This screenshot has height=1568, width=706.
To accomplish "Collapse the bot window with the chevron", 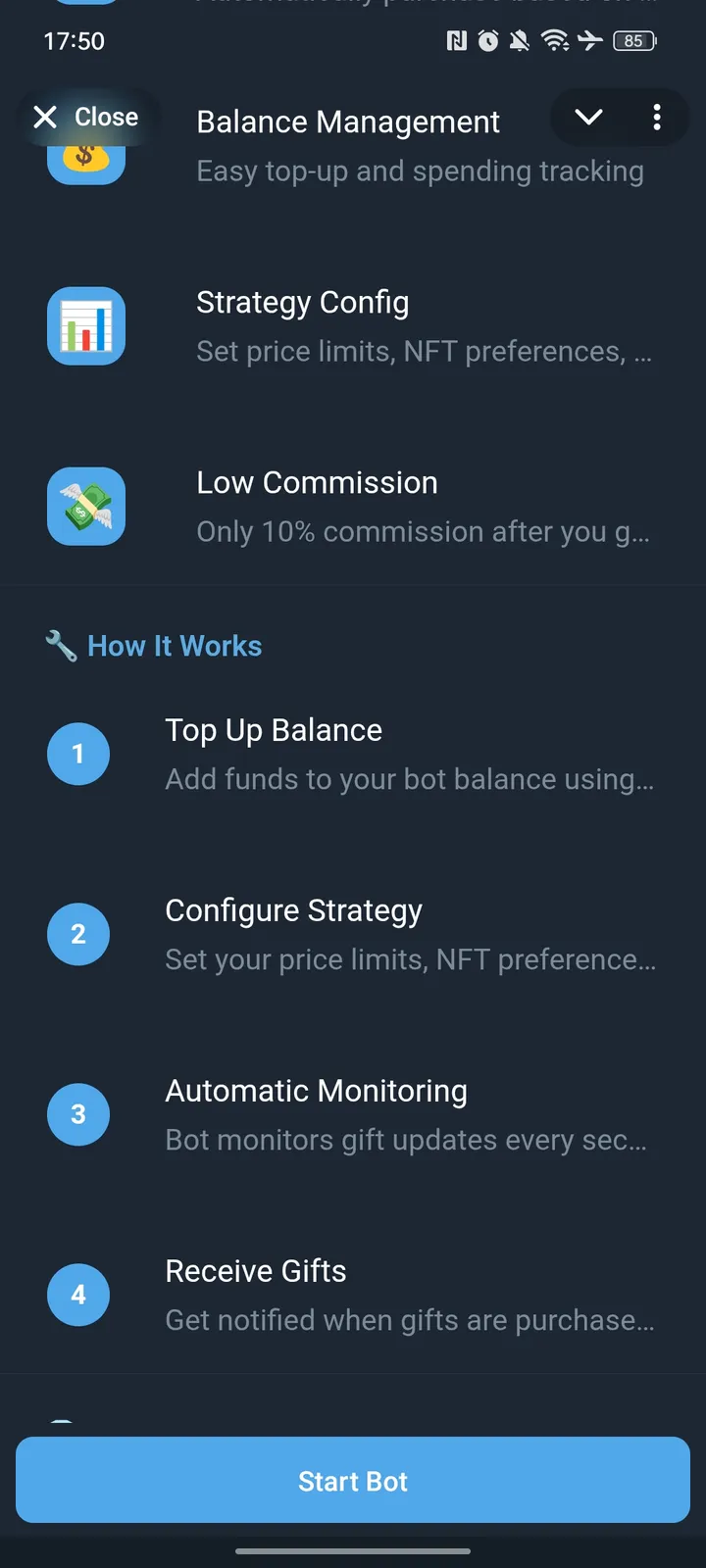I will pyautogui.click(x=588, y=117).
